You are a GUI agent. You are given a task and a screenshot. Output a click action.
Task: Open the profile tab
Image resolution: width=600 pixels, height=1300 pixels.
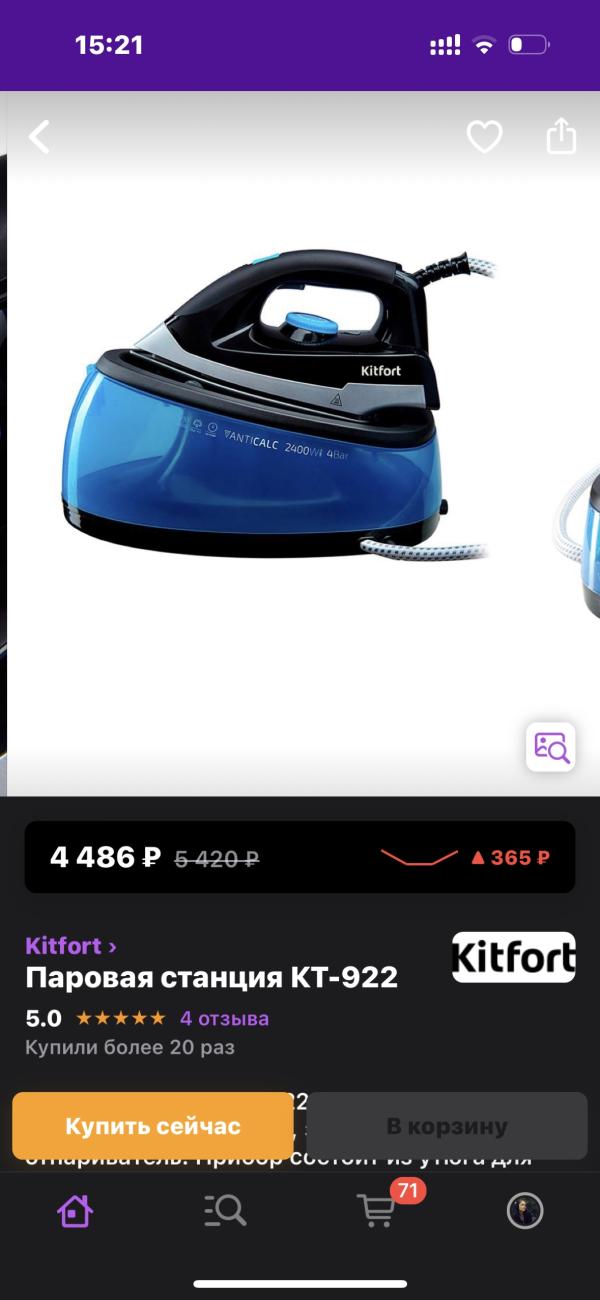coord(525,1211)
